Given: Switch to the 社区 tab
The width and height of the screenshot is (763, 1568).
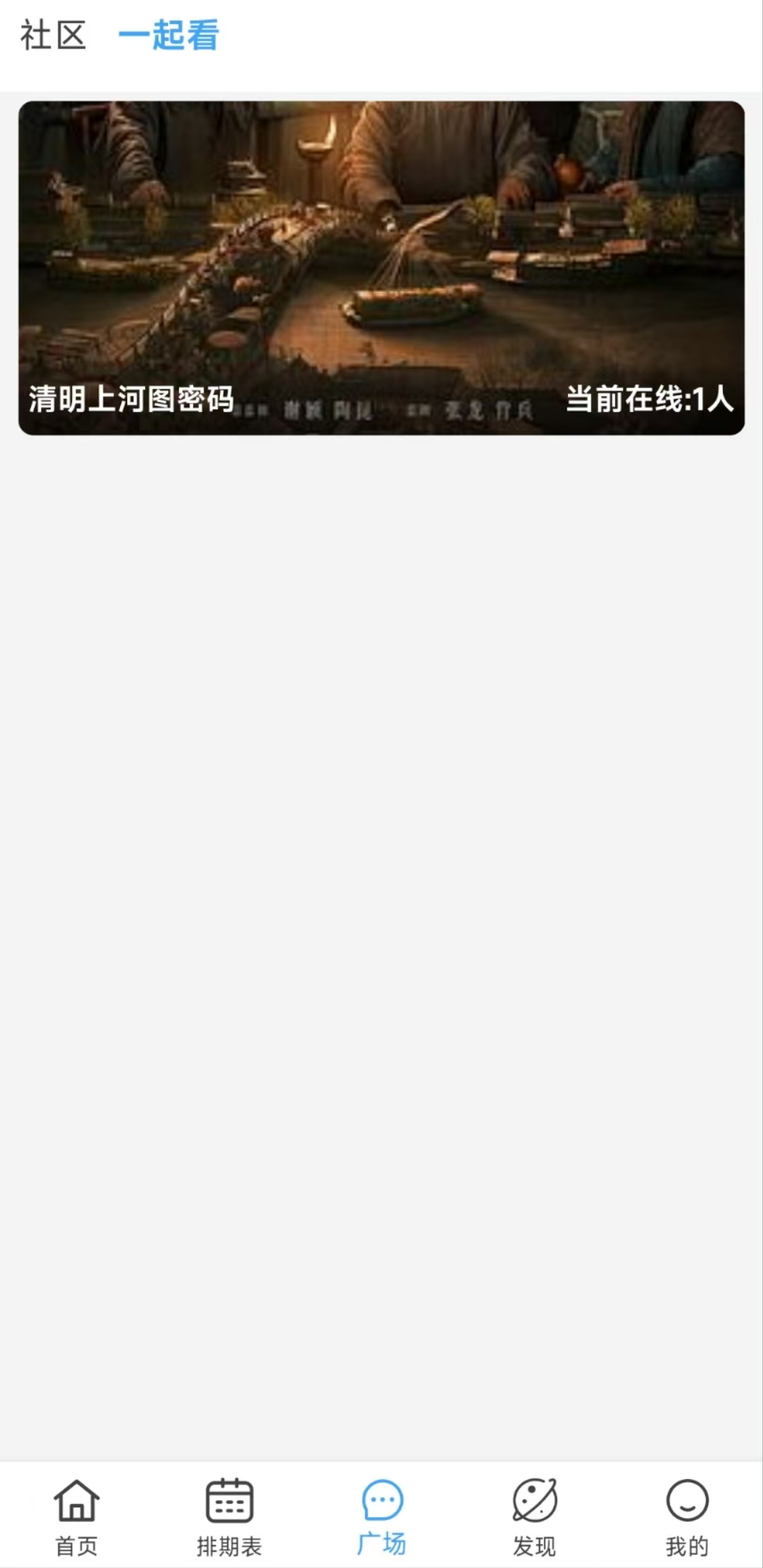Looking at the screenshot, I should pyautogui.click(x=53, y=35).
